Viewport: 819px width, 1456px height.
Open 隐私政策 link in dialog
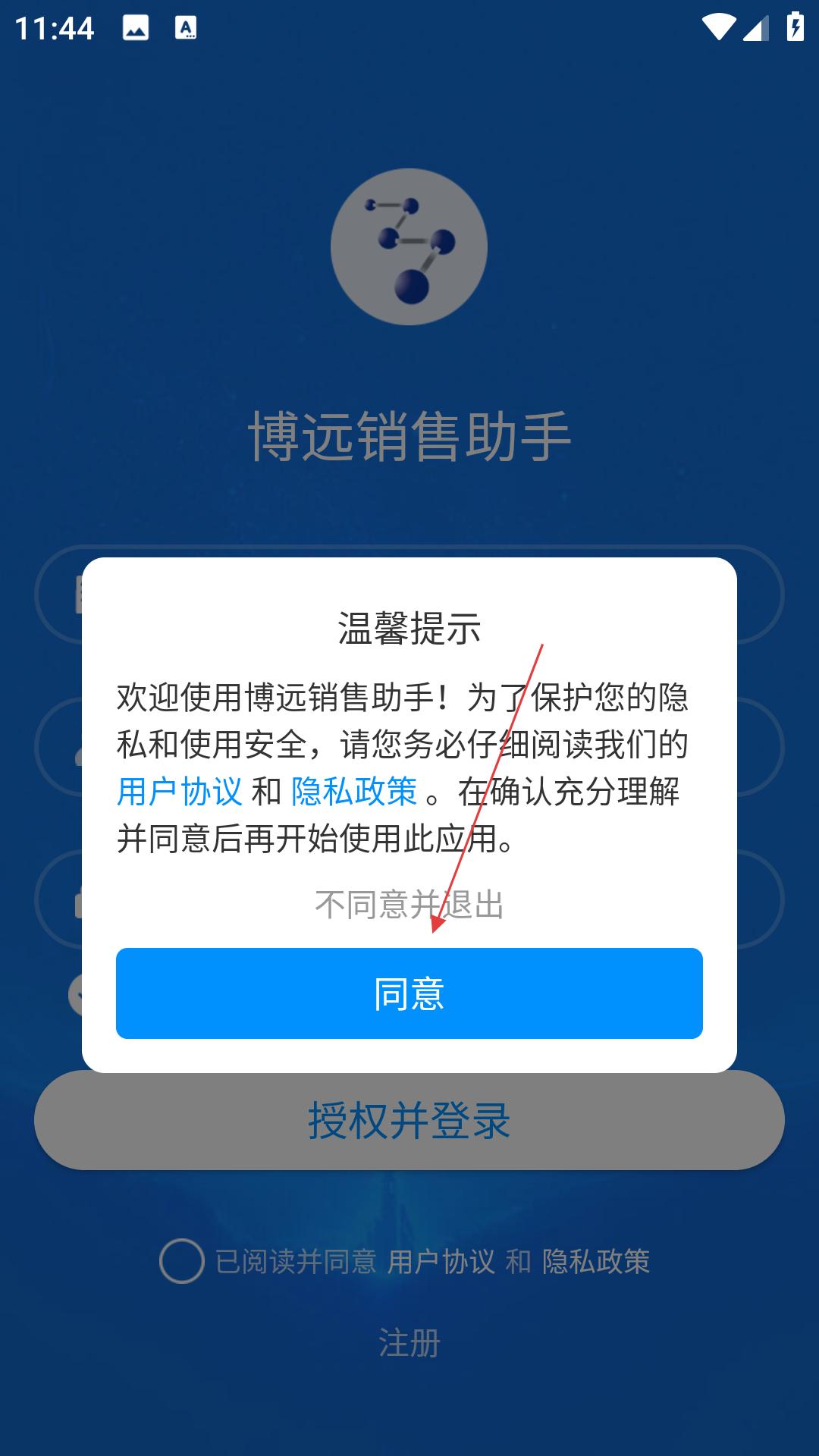354,792
